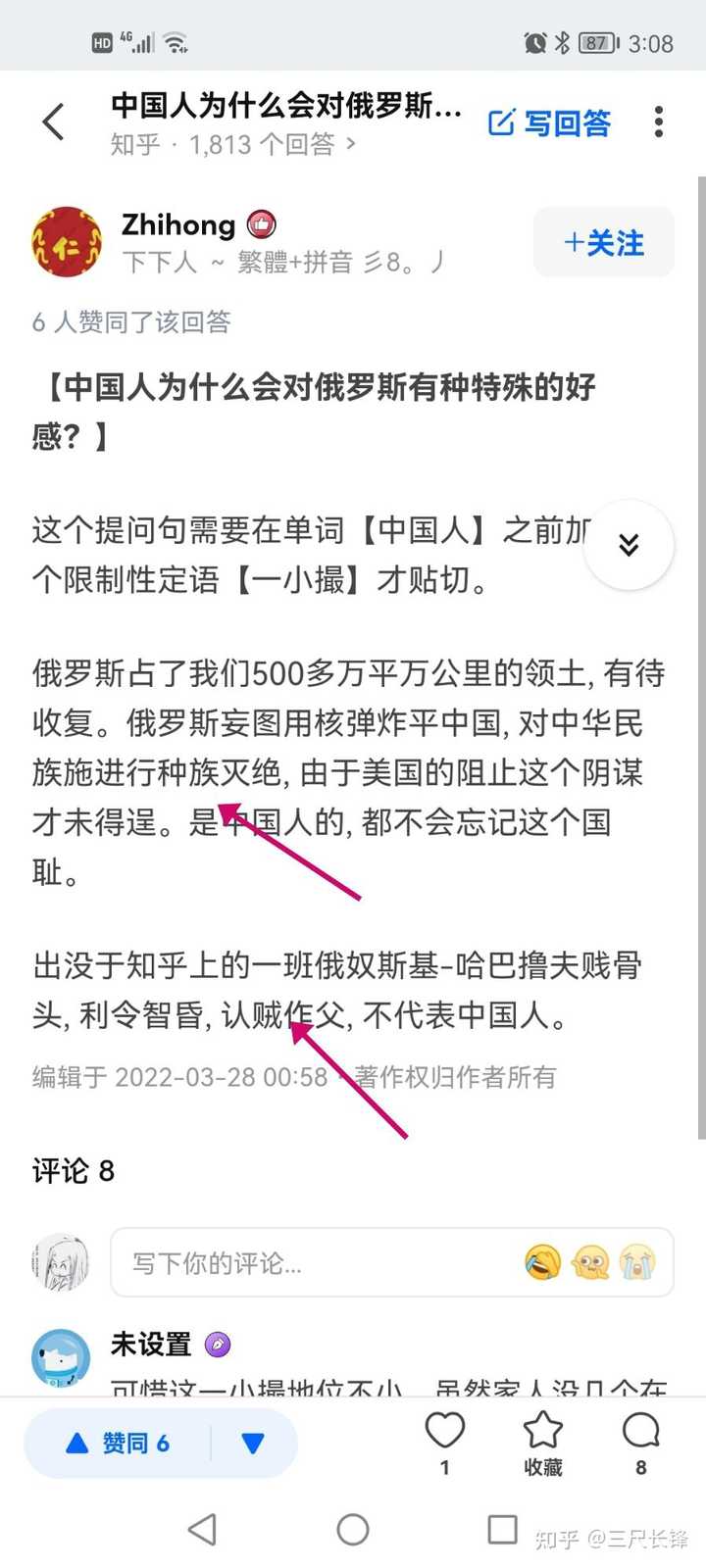Viewport: 706px width, 1568px height.
Task: Tap 写回答 to write an answer
Action: [550, 122]
